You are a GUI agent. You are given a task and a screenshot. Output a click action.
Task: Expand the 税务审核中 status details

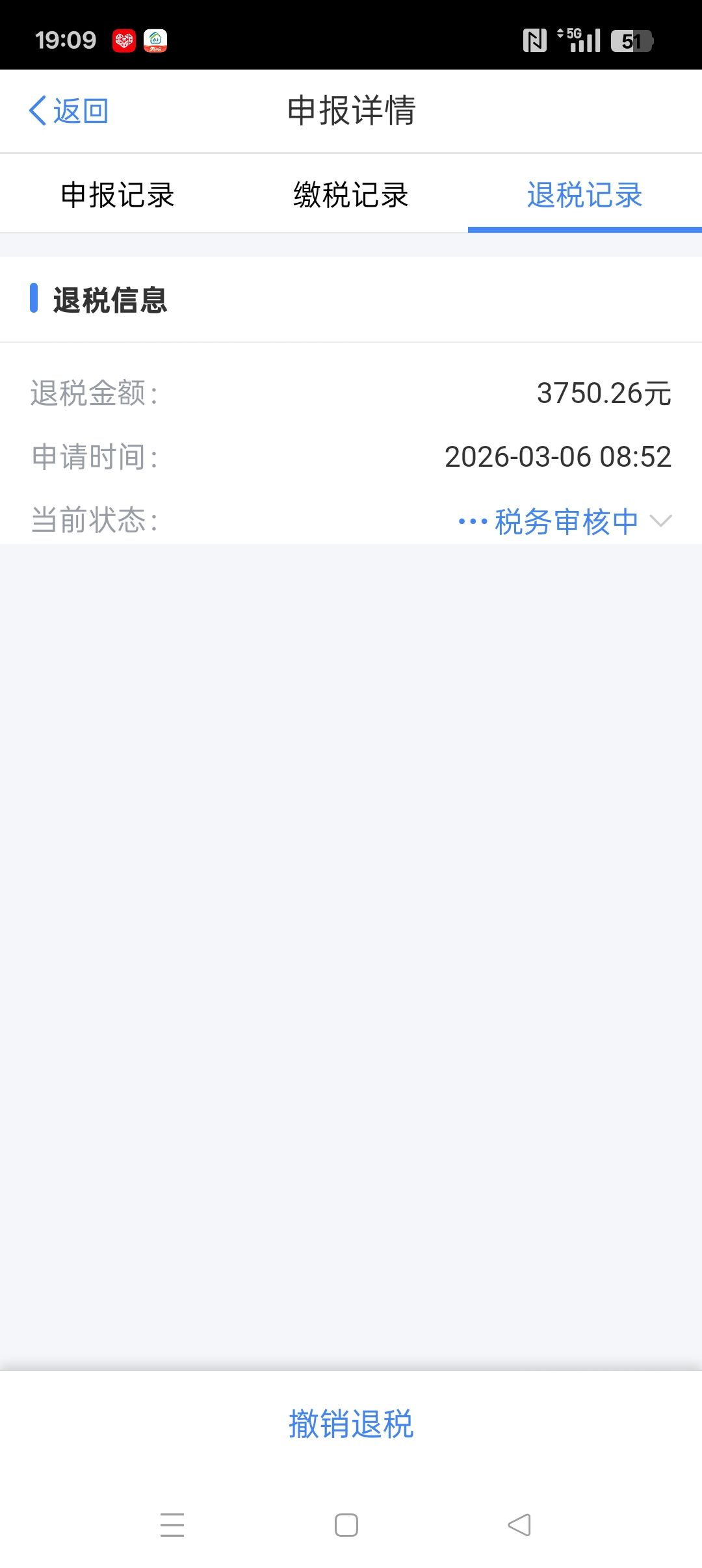(660, 521)
